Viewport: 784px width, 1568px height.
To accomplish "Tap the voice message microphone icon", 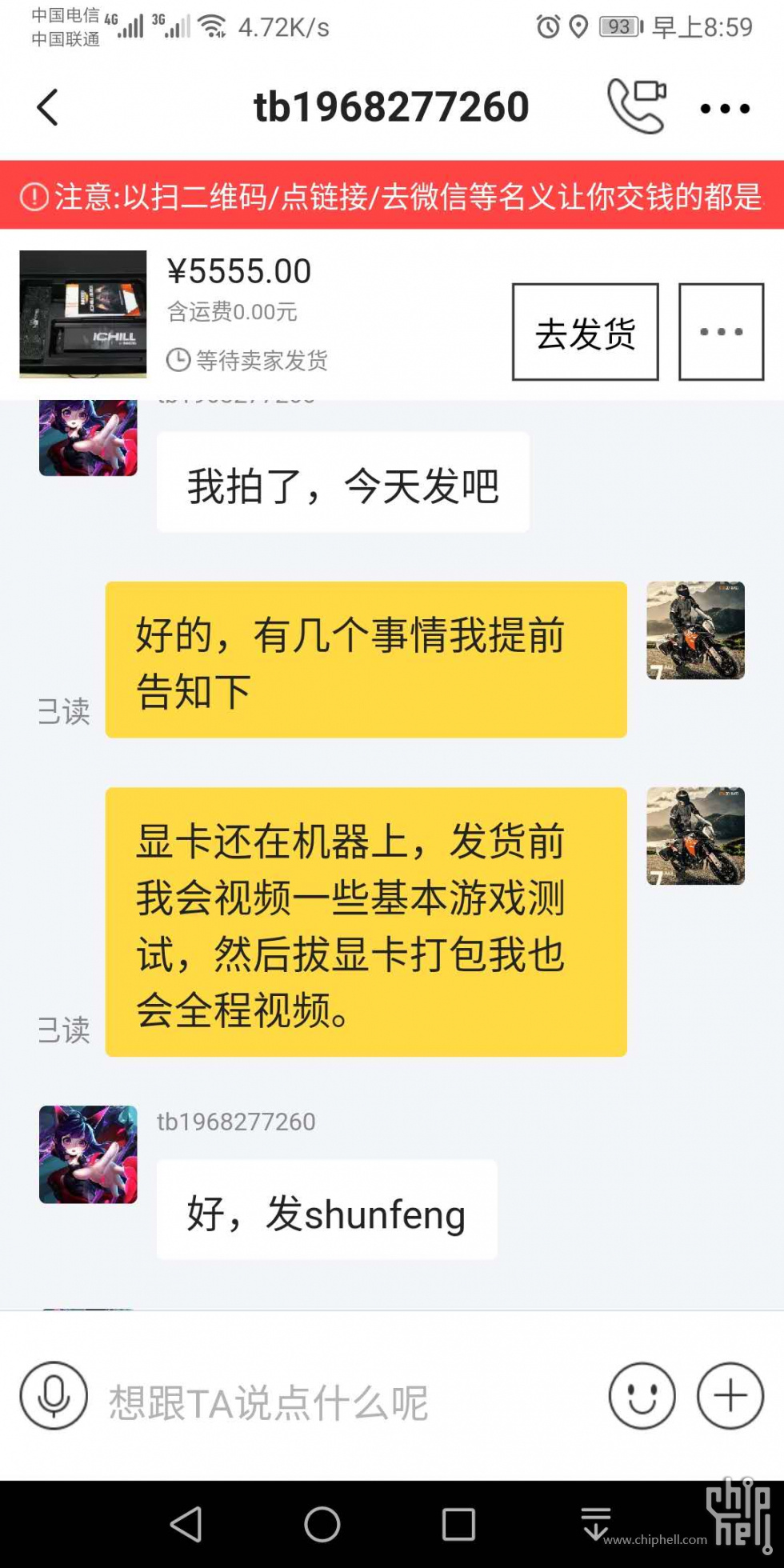I will (54, 1395).
